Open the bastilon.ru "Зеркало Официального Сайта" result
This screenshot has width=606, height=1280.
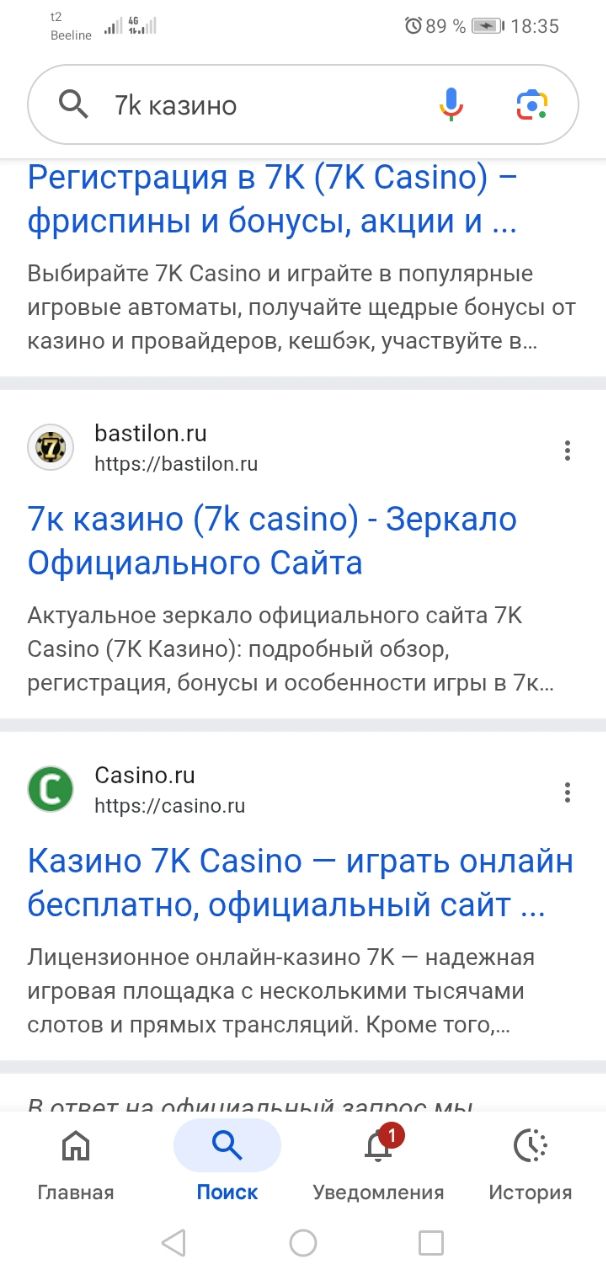[271, 541]
